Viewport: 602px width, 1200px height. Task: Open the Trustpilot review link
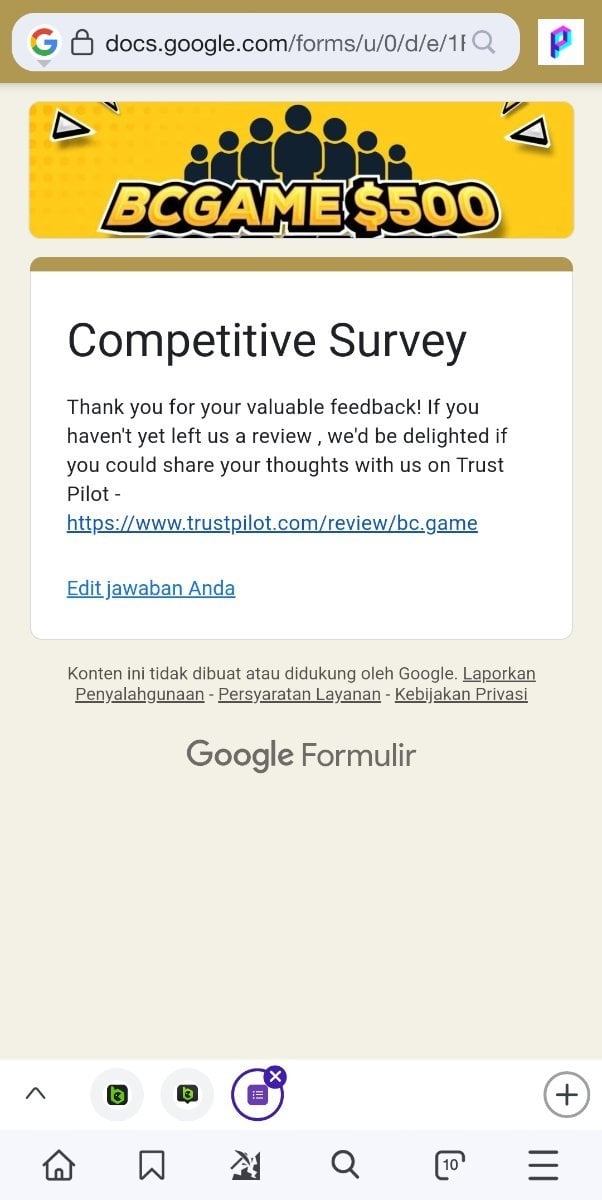[272, 523]
